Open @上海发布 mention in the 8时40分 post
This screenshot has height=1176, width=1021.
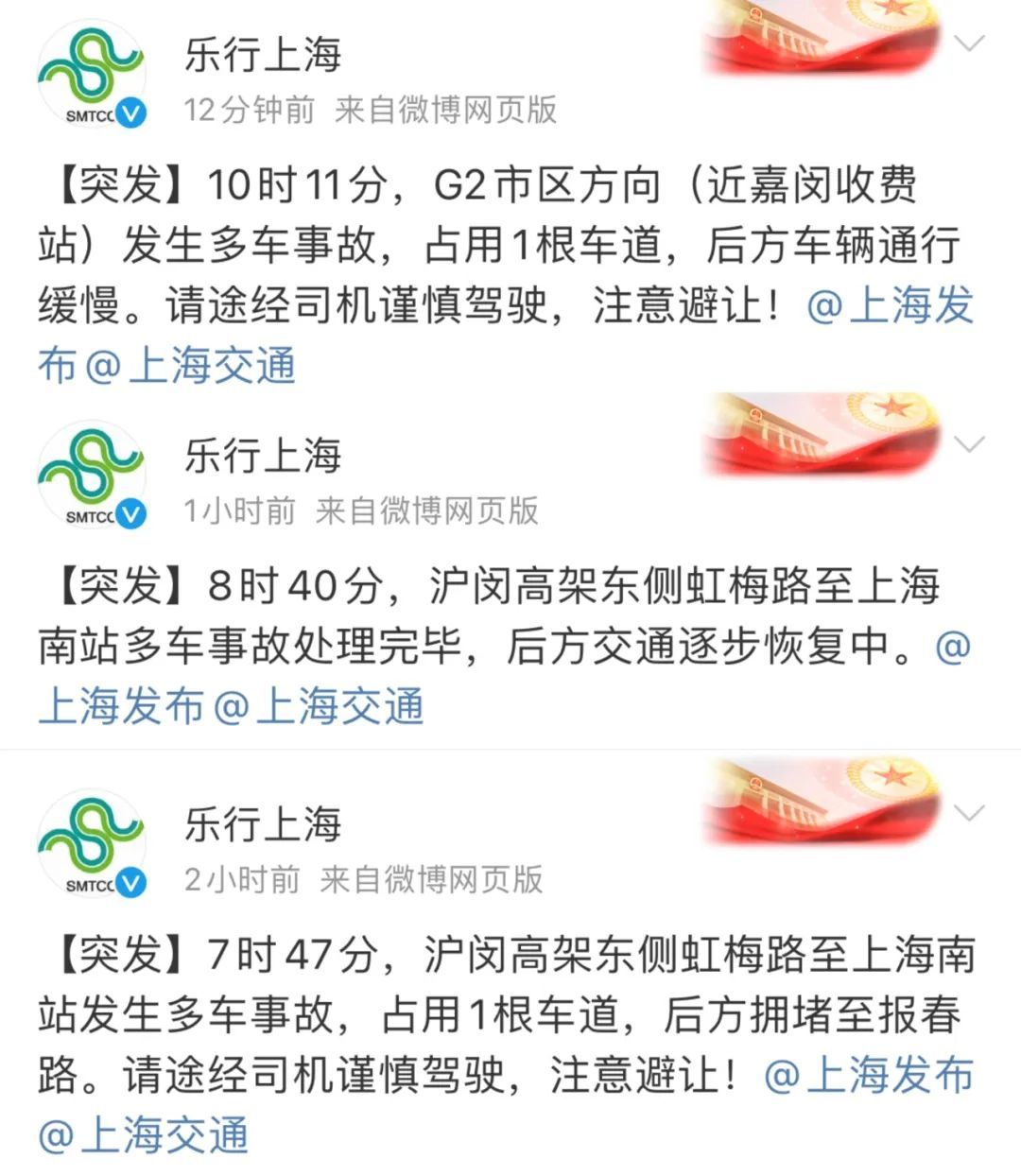123,707
